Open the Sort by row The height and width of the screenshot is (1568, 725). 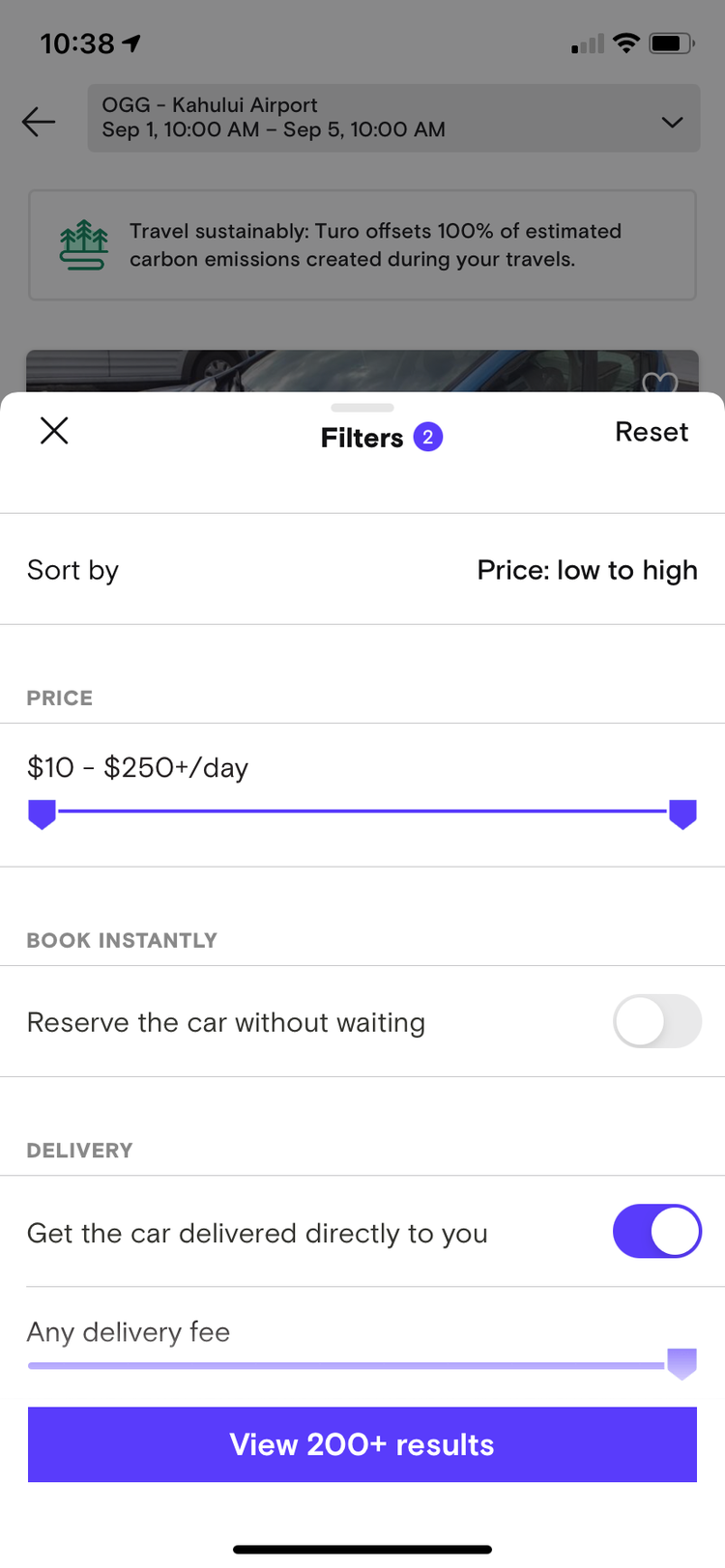click(x=72, y=570)
